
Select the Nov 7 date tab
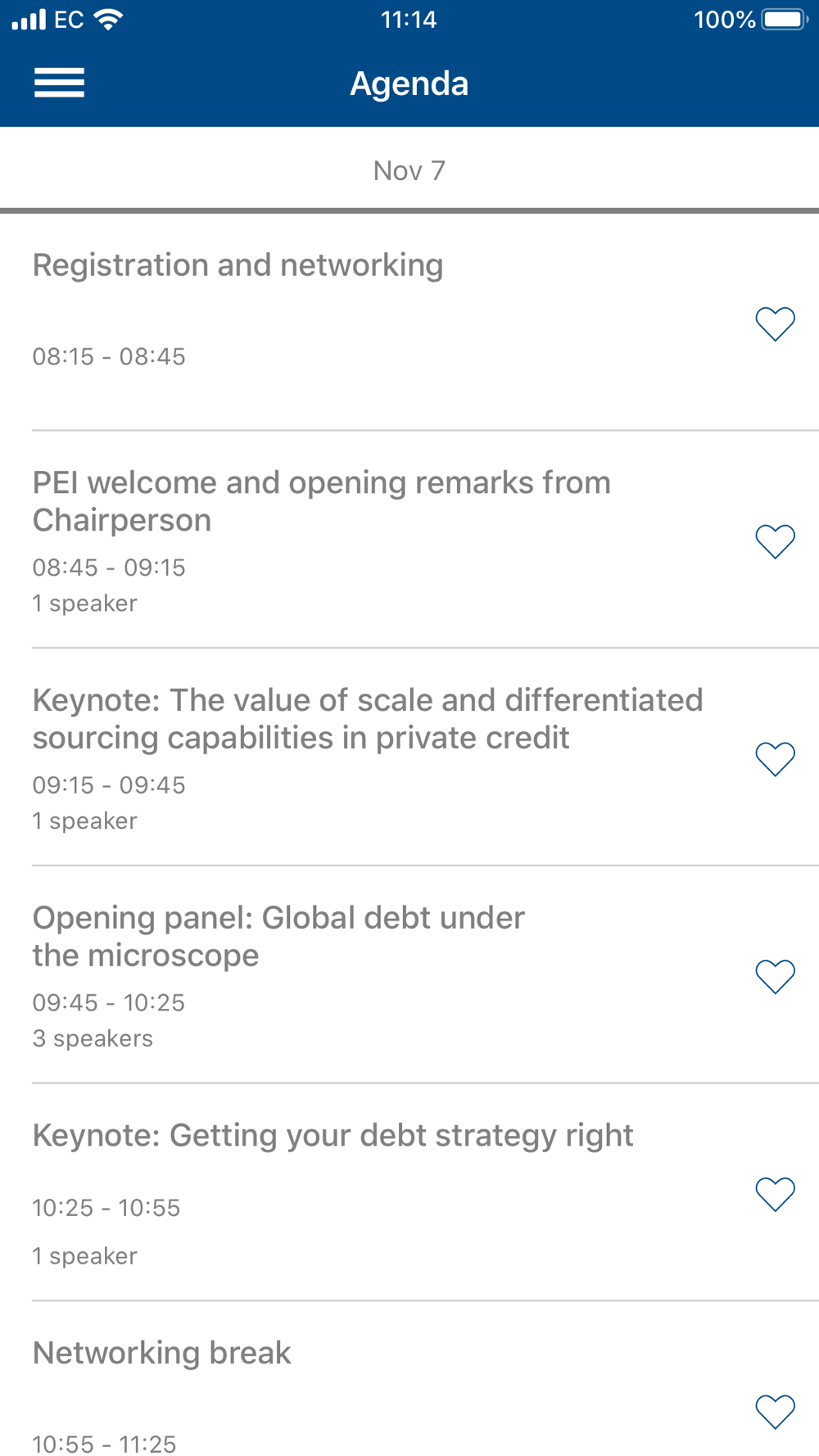[x=409, y=170]
